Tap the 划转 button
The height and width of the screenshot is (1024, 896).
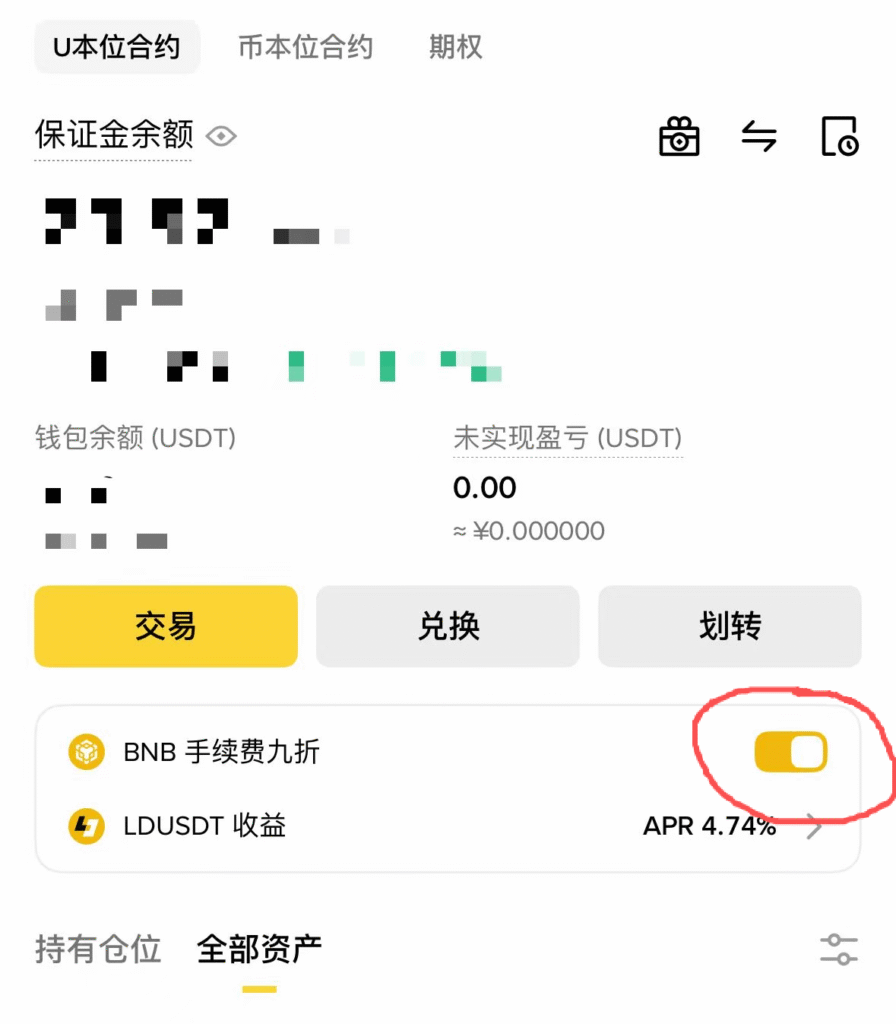(x=729, y=626)
